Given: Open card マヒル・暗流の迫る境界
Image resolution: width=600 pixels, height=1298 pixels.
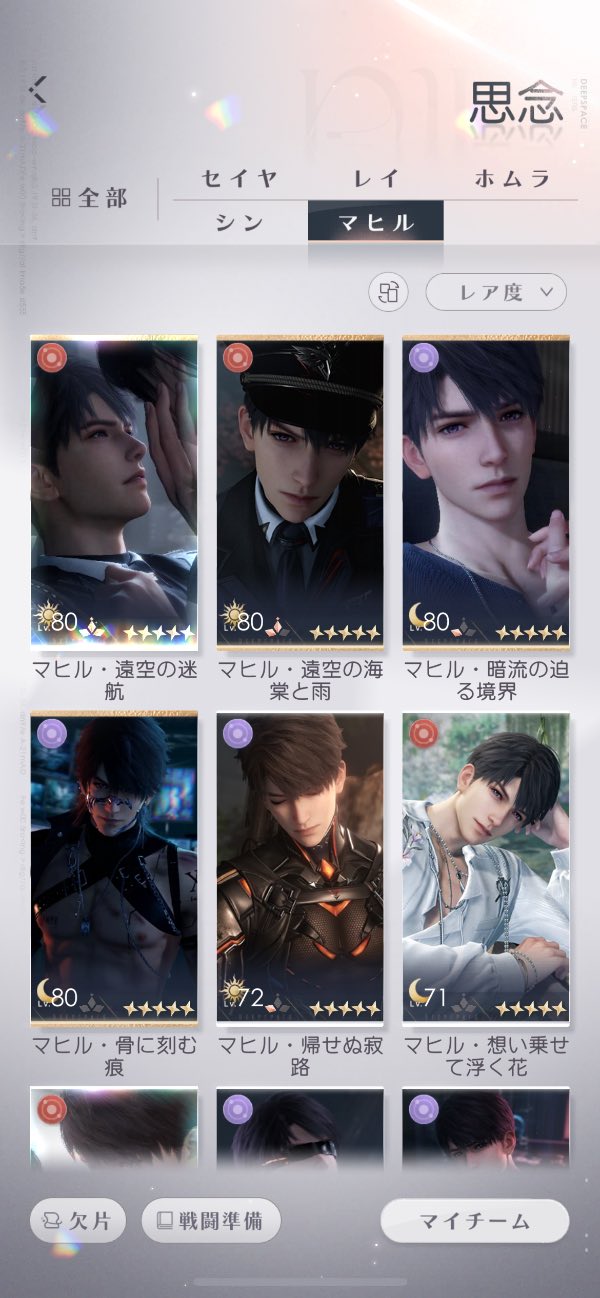Looking at the screenshot, I should coord(485,492).
